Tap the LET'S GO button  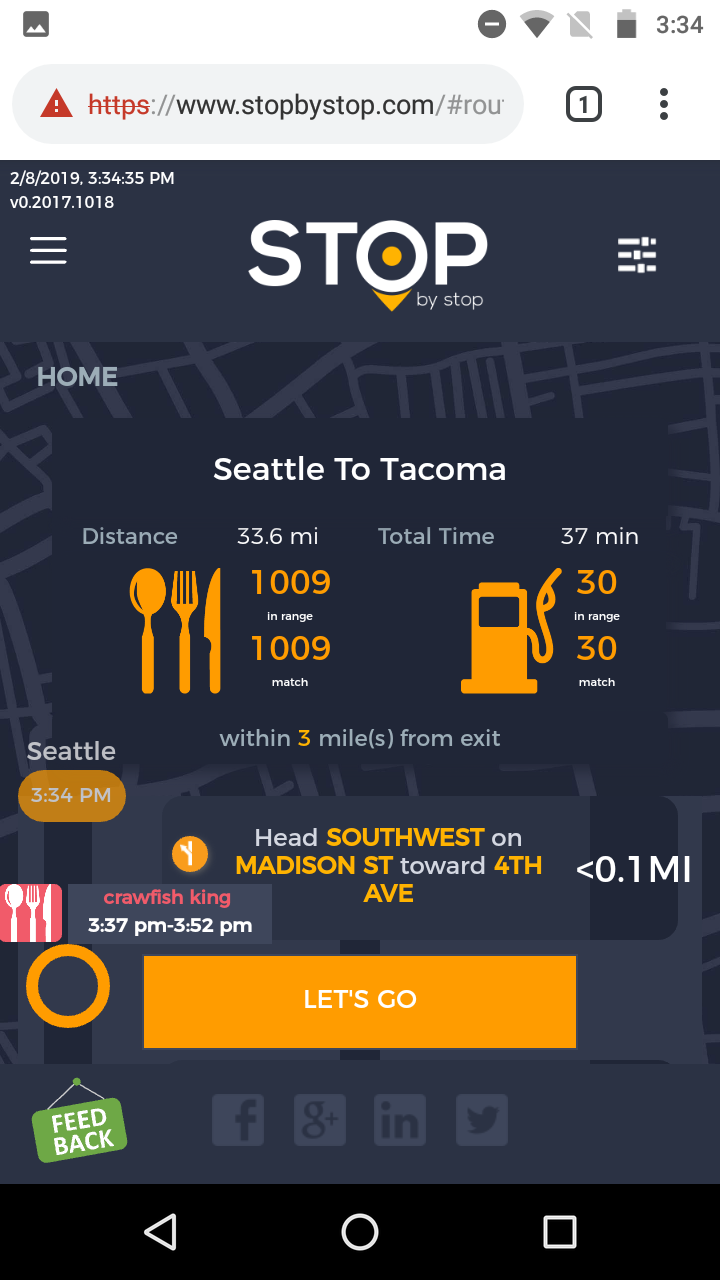(360, 1000)
